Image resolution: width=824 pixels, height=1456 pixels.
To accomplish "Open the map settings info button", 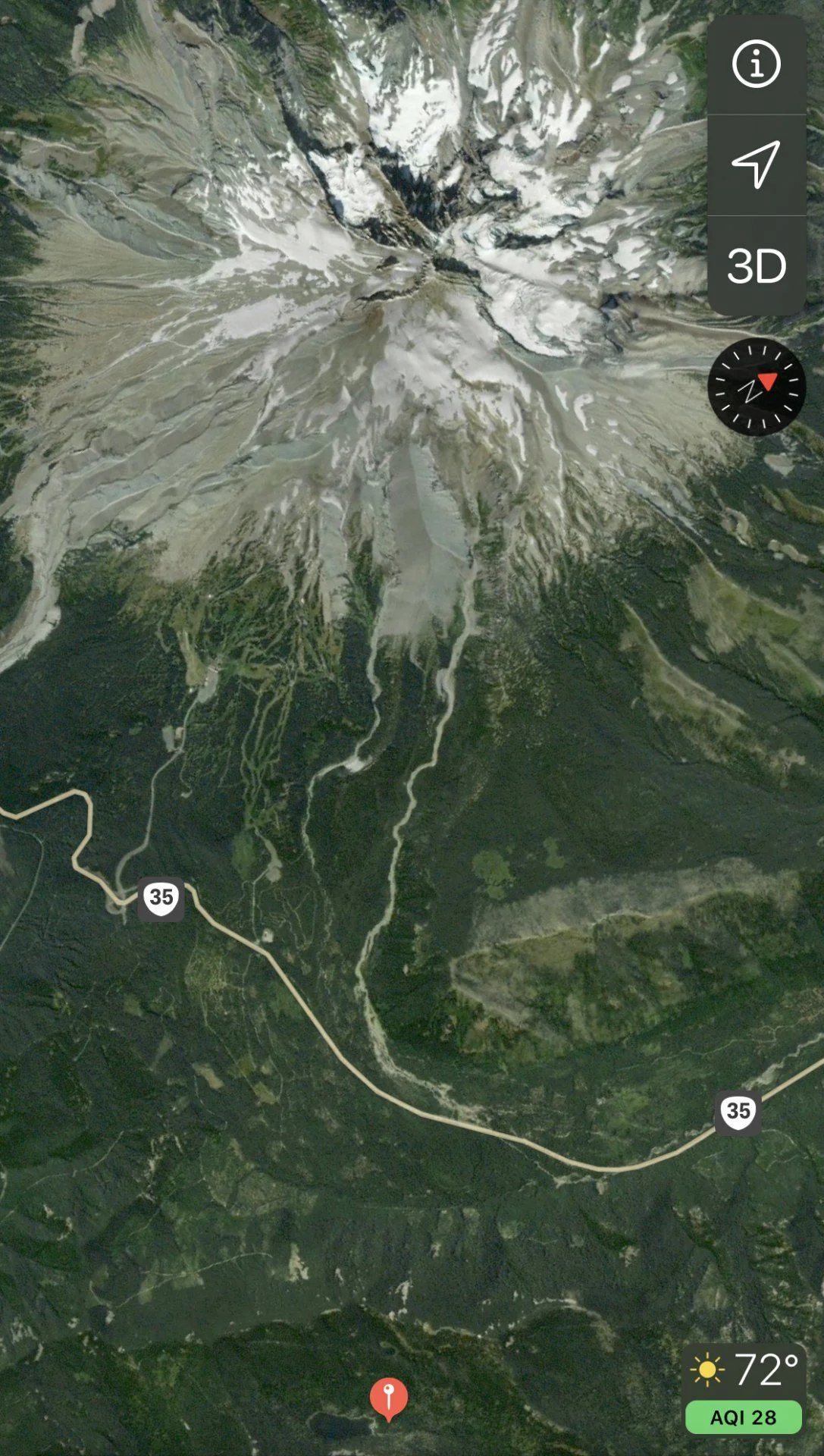I will point(756,64).
